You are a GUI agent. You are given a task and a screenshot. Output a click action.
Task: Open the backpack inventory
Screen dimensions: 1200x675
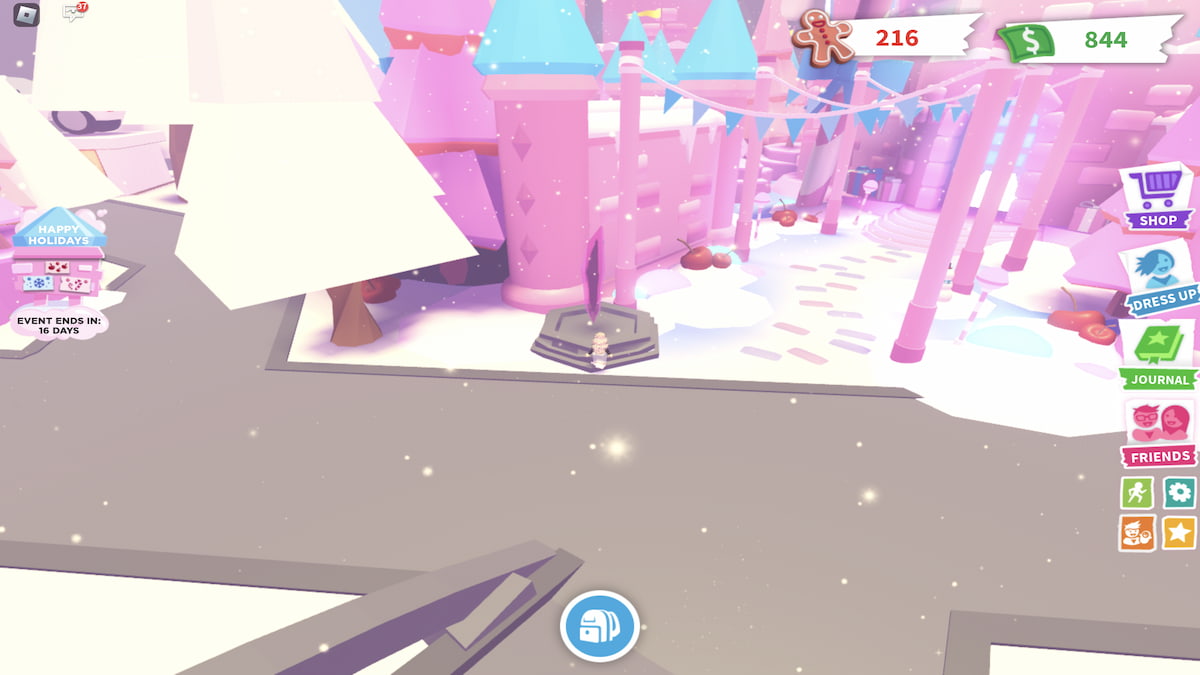[x=599, y=627]
